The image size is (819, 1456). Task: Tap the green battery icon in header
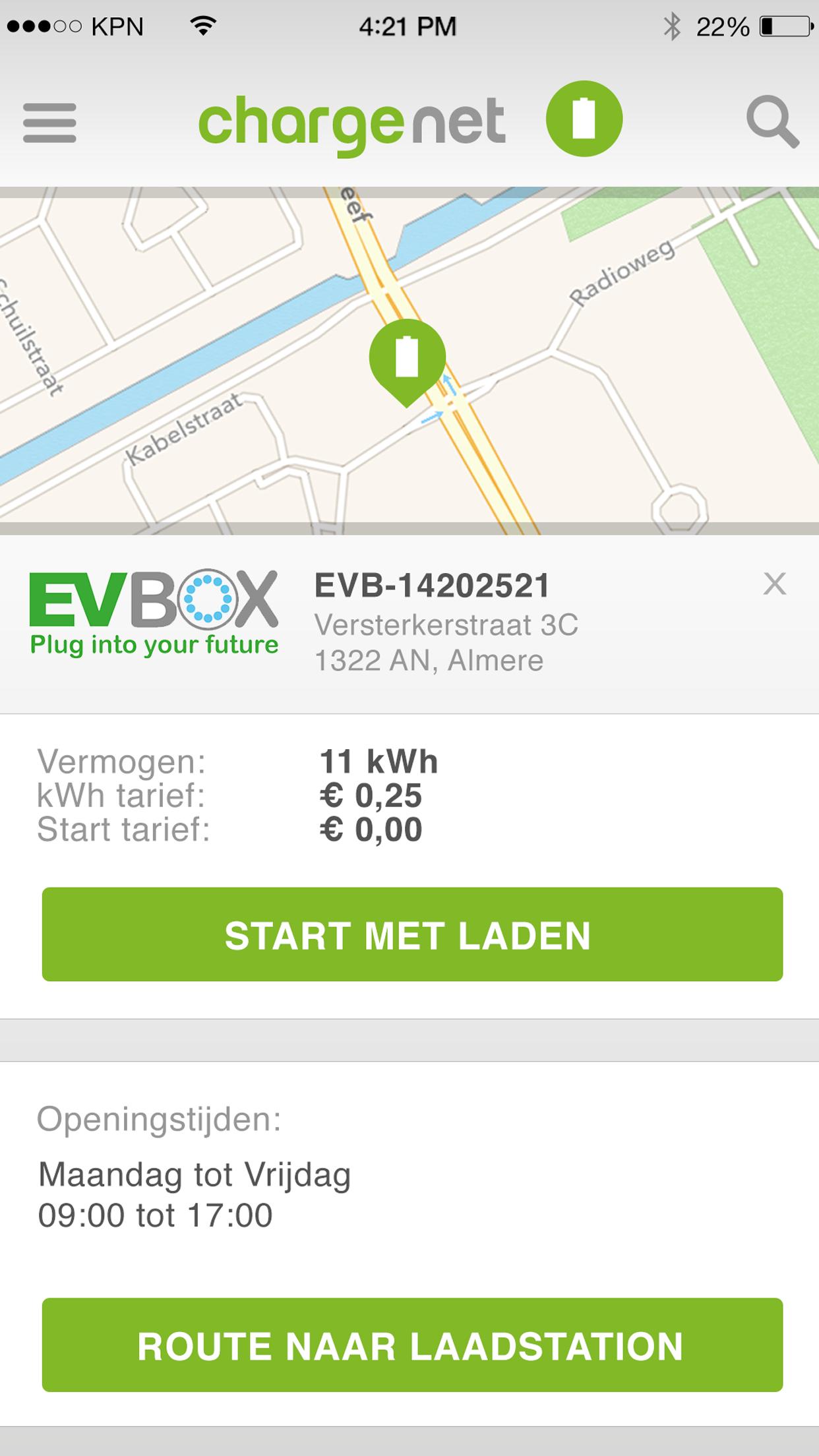[x=584, y=119]
